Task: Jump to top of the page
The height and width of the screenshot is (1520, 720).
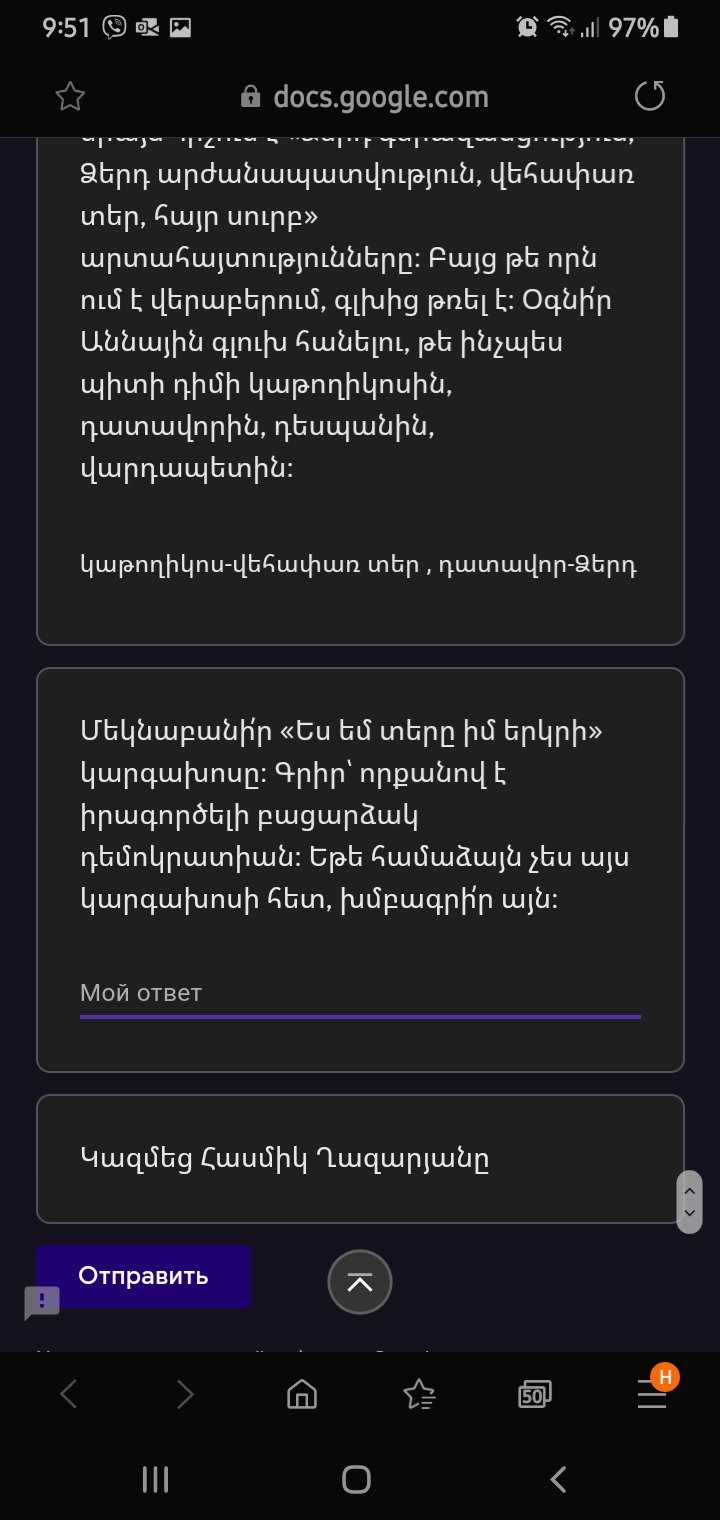Action: pyautogui.click(x=360, y=1282)
